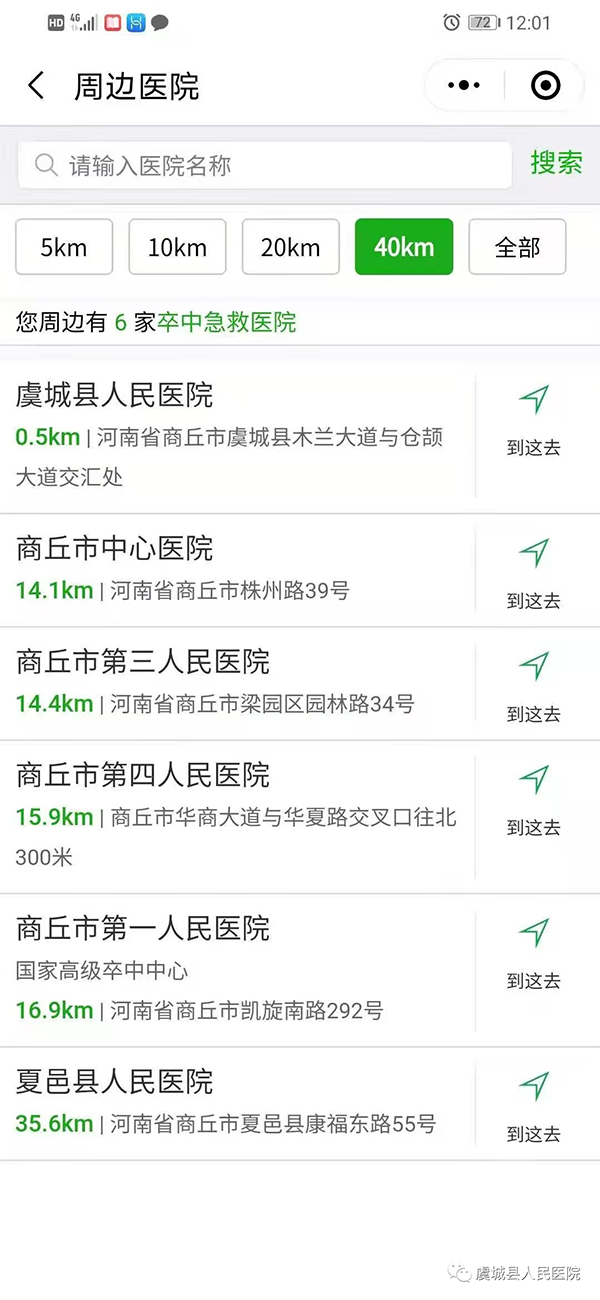
Task: Close the mini program with the circle icon
Action: coord(545,86)
